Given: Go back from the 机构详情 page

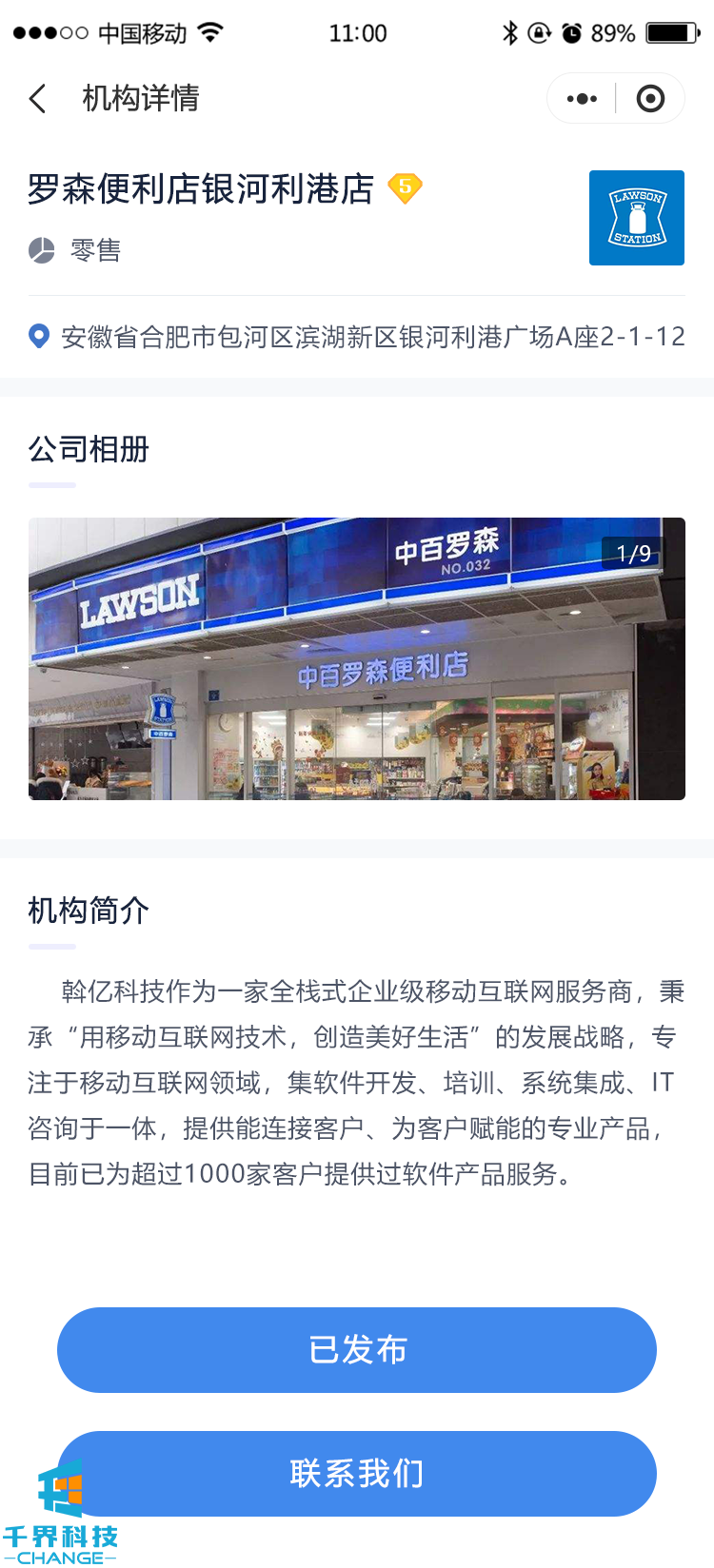Looking at the screenshot, I should click(38, 99).
